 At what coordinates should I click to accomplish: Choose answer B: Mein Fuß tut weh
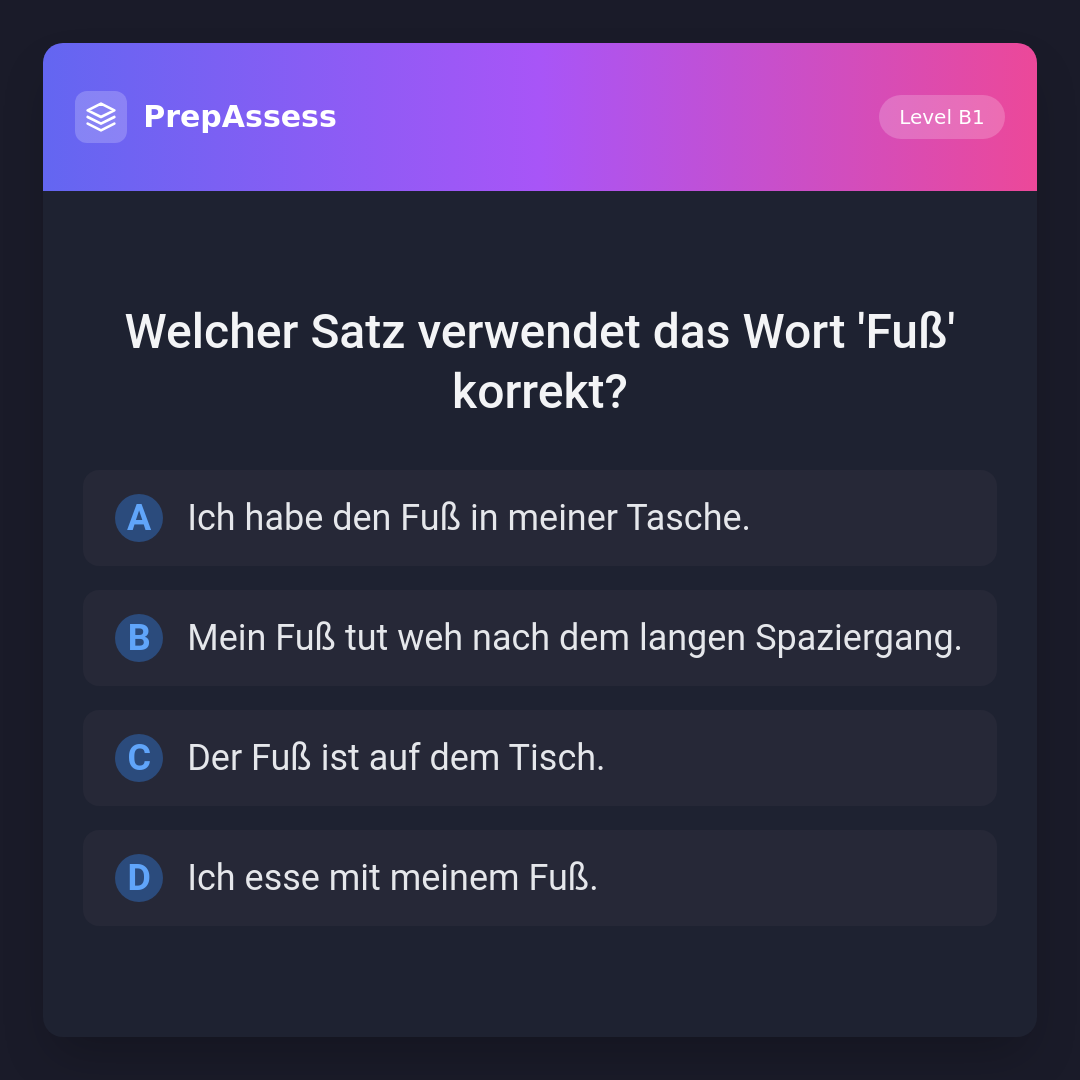[540, 638]
